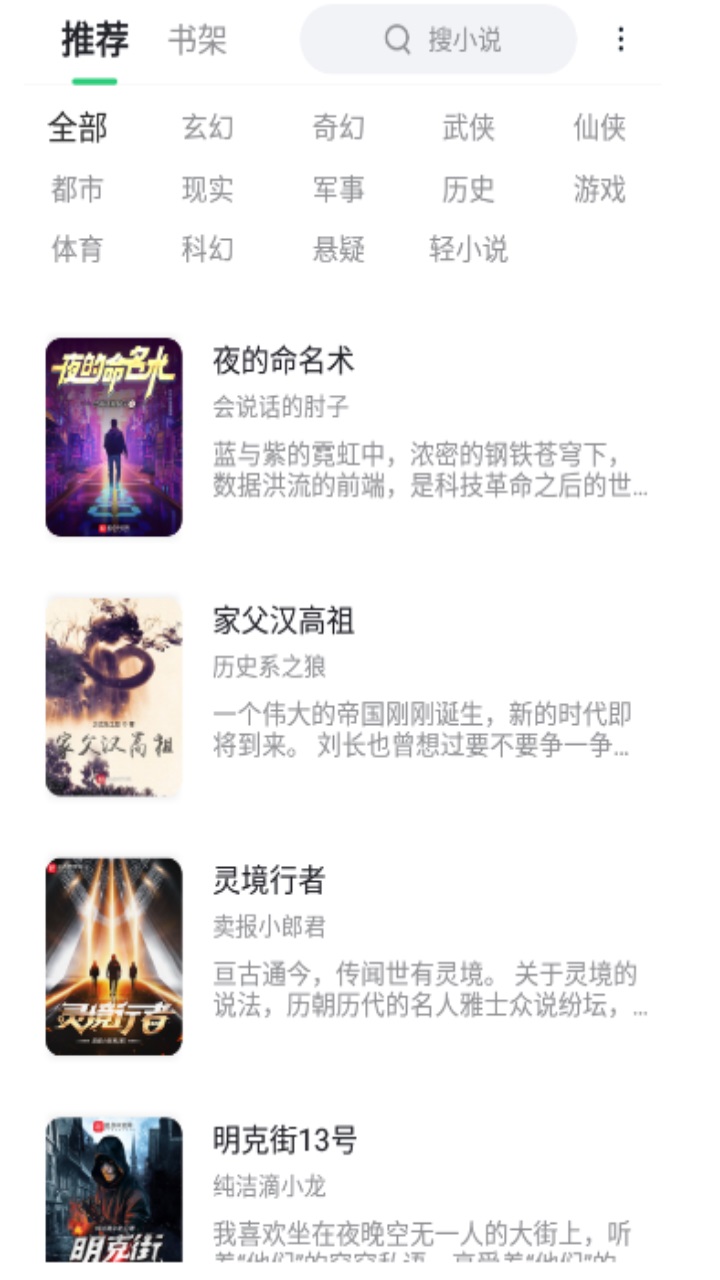This screenshot has width=720, height=1280.
Task: Select the 轻小说 genre filter
Action: point(465,252)
